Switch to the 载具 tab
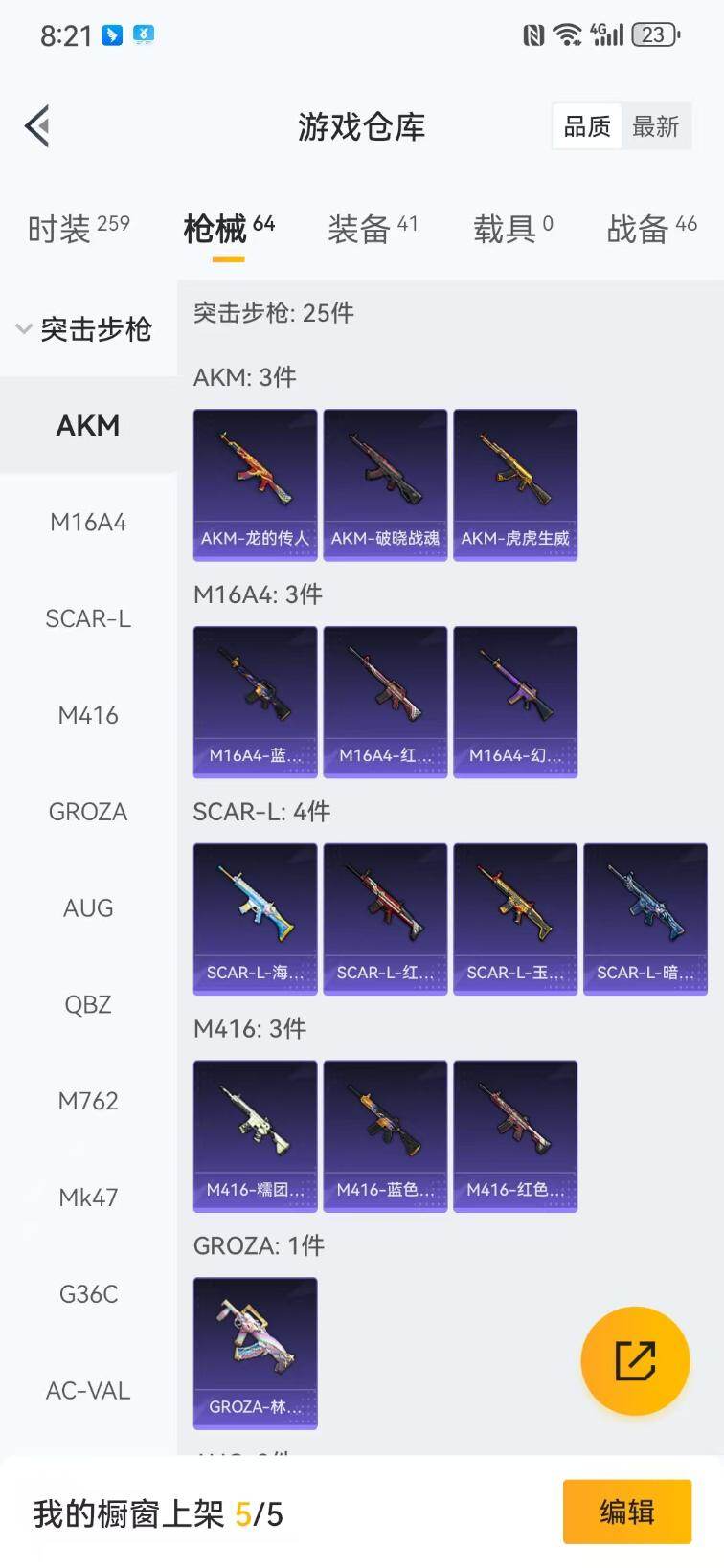724x1568 pixels. point(512,229)
